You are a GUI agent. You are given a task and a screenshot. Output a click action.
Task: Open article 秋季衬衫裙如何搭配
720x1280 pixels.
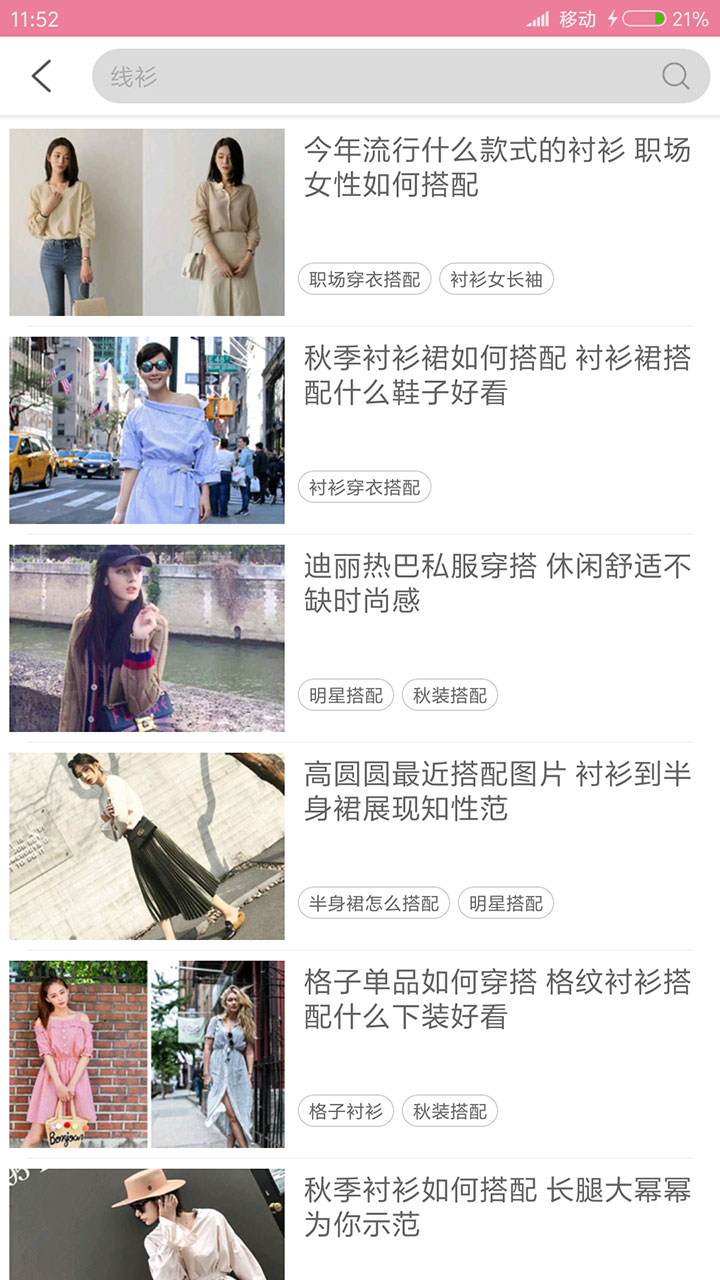click(497, 376)
